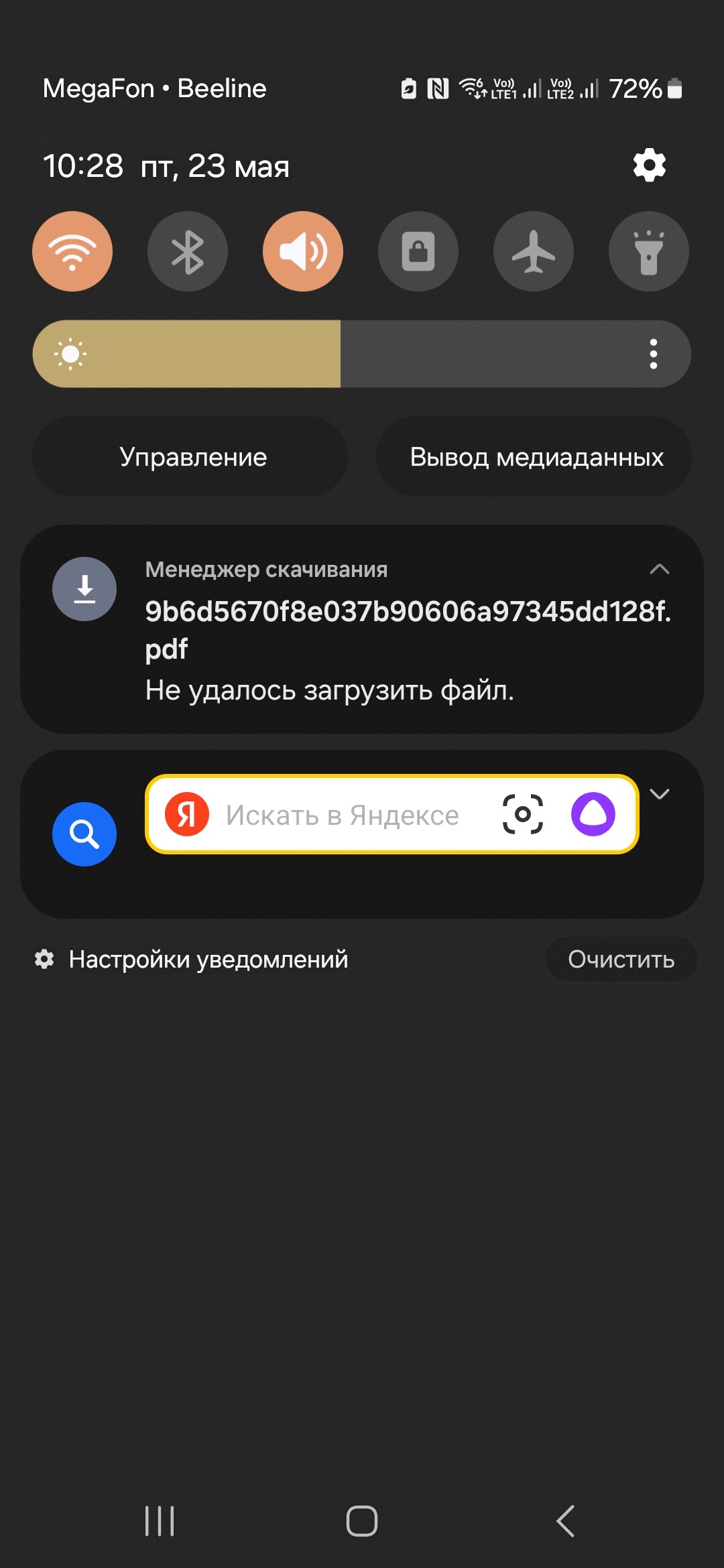
Task: Launch the Alice voice assistant icon
Action: tap(593, 815)
